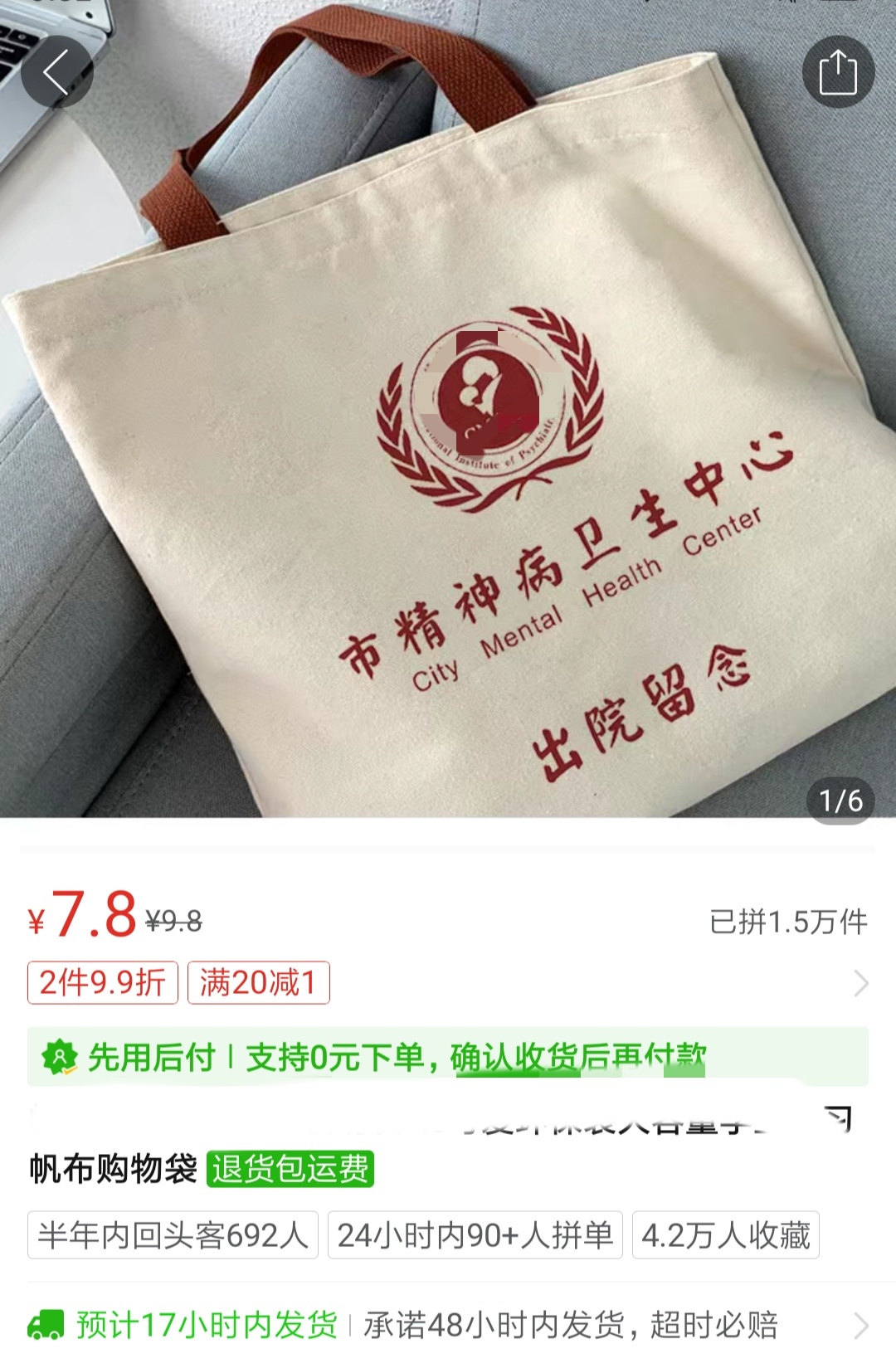Share this canvas bag product
Image resolution: width=896 pixels, height=1368 pixels.
(838, 72)
